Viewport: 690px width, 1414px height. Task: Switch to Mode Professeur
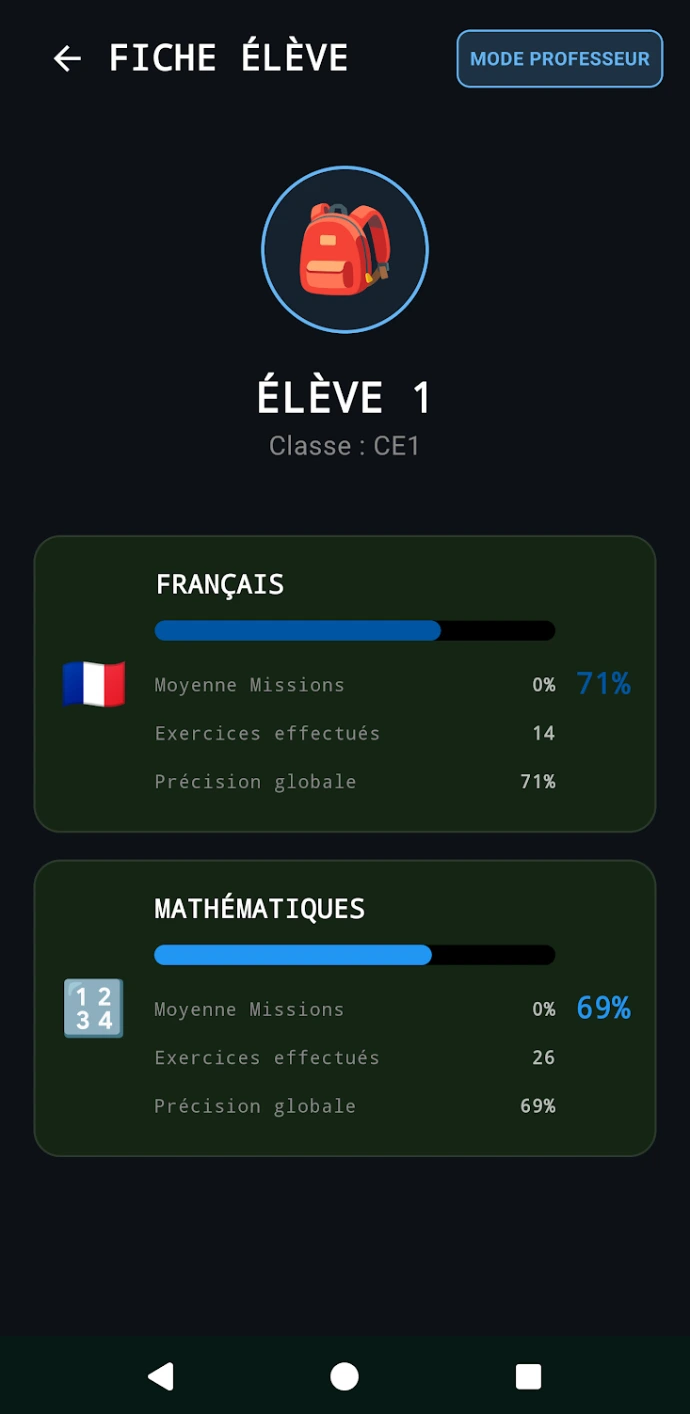coord(559,59)
